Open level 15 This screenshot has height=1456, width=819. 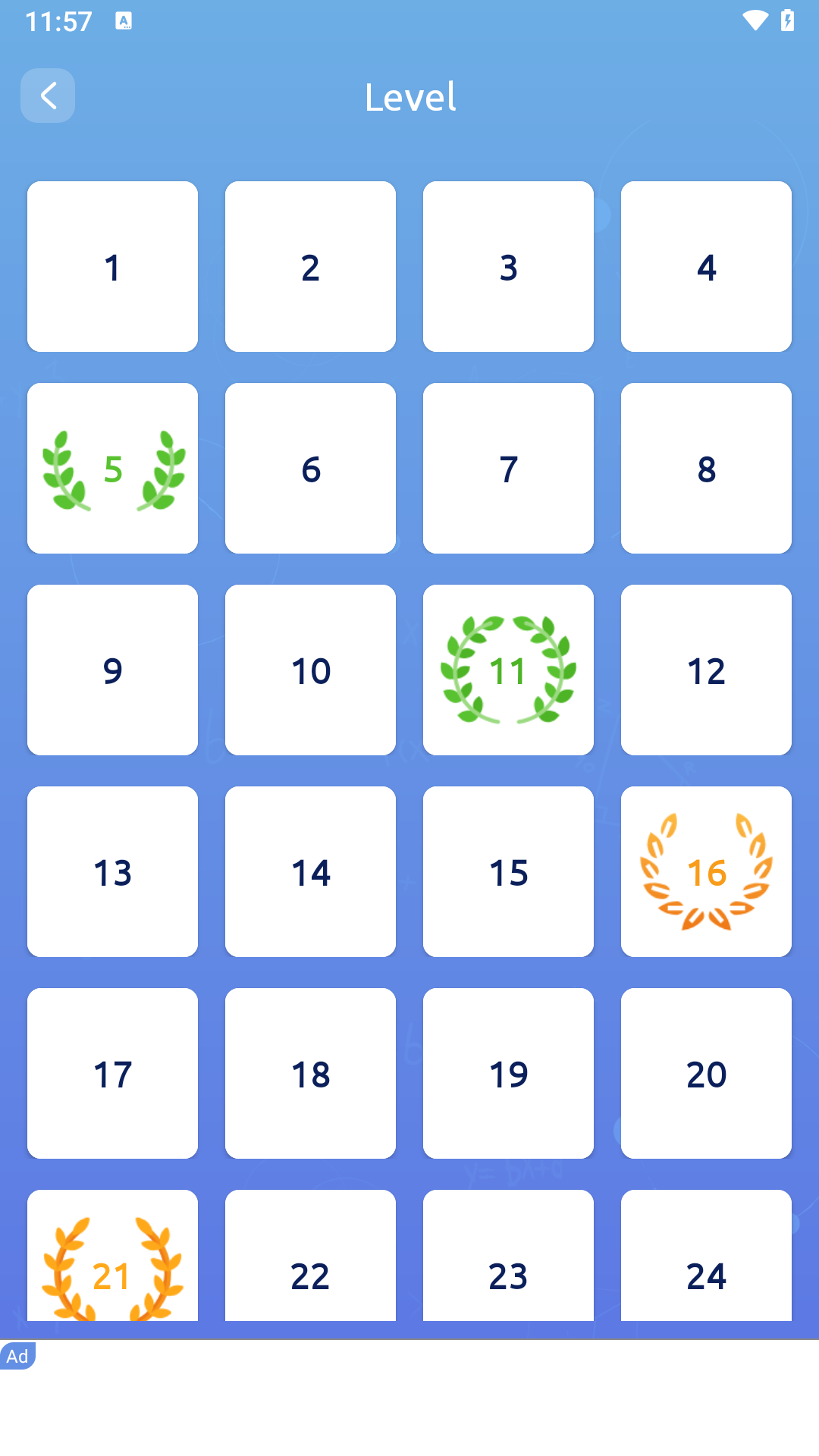pos(508,871)
